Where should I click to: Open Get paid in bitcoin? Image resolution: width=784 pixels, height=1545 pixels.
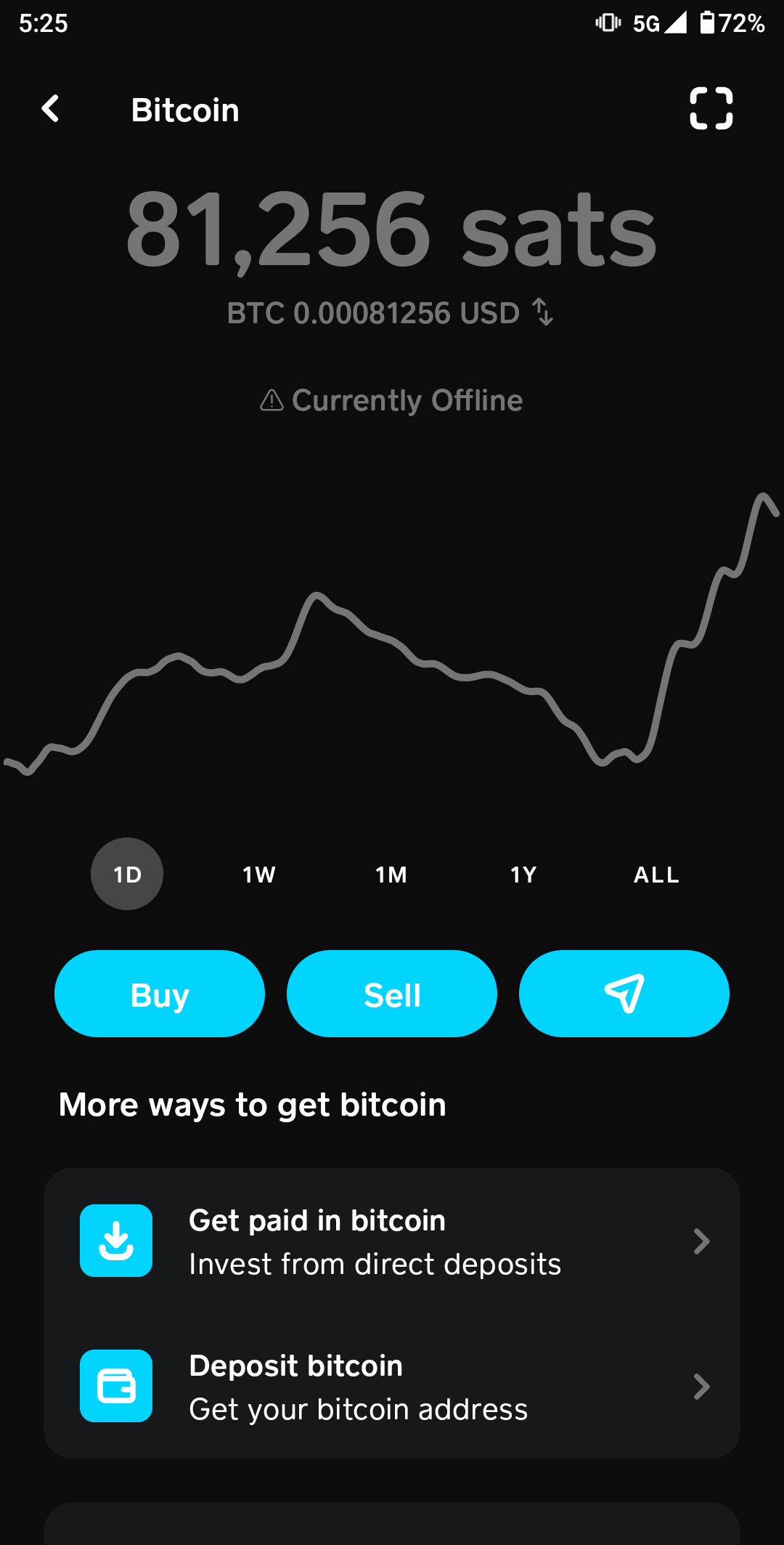(392, 1241)
